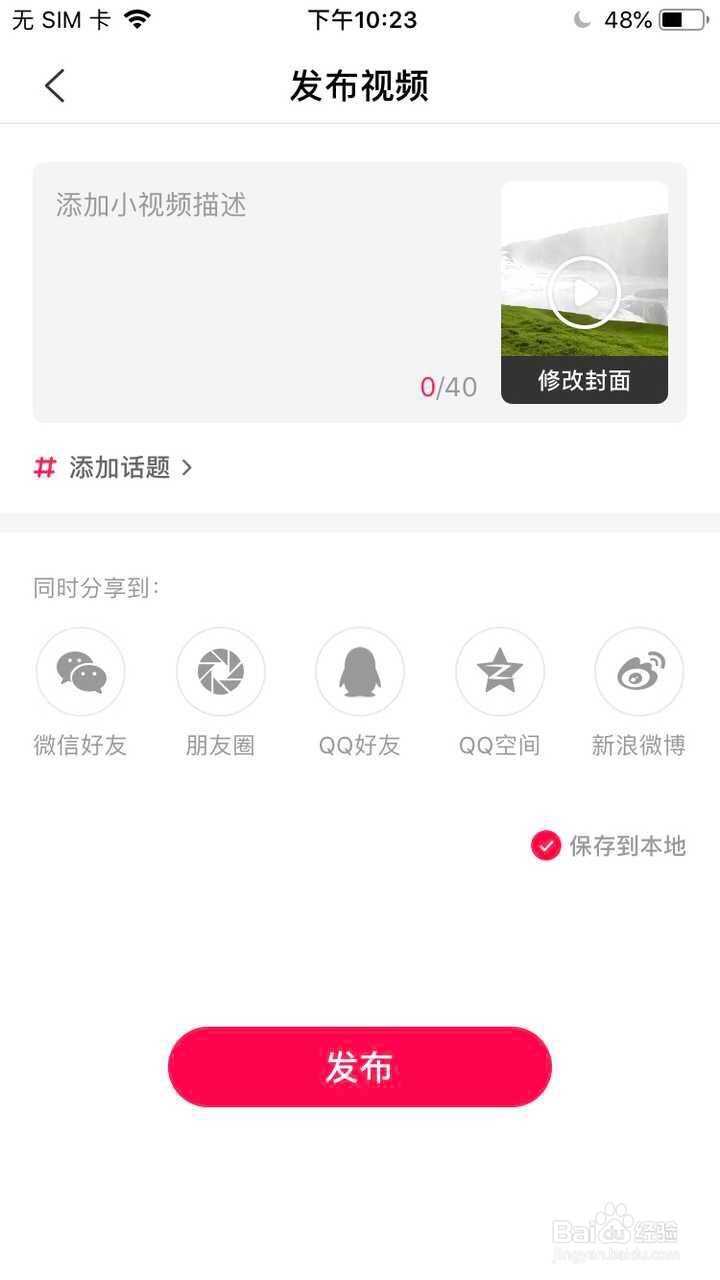Go back using the top-left arrow
Screen dimensions: 720x1280
[x=55, y=86]
